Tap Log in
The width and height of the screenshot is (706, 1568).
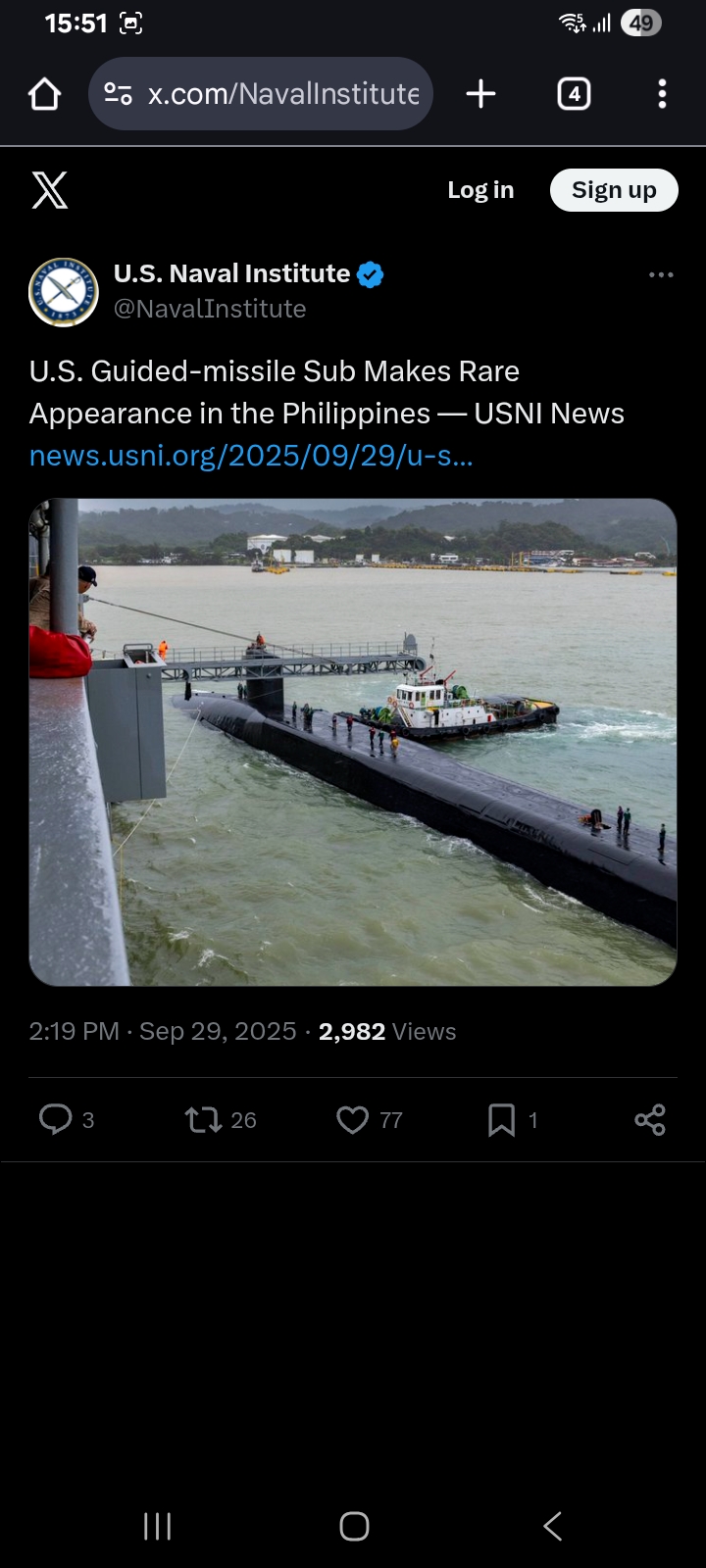(480, 190)
